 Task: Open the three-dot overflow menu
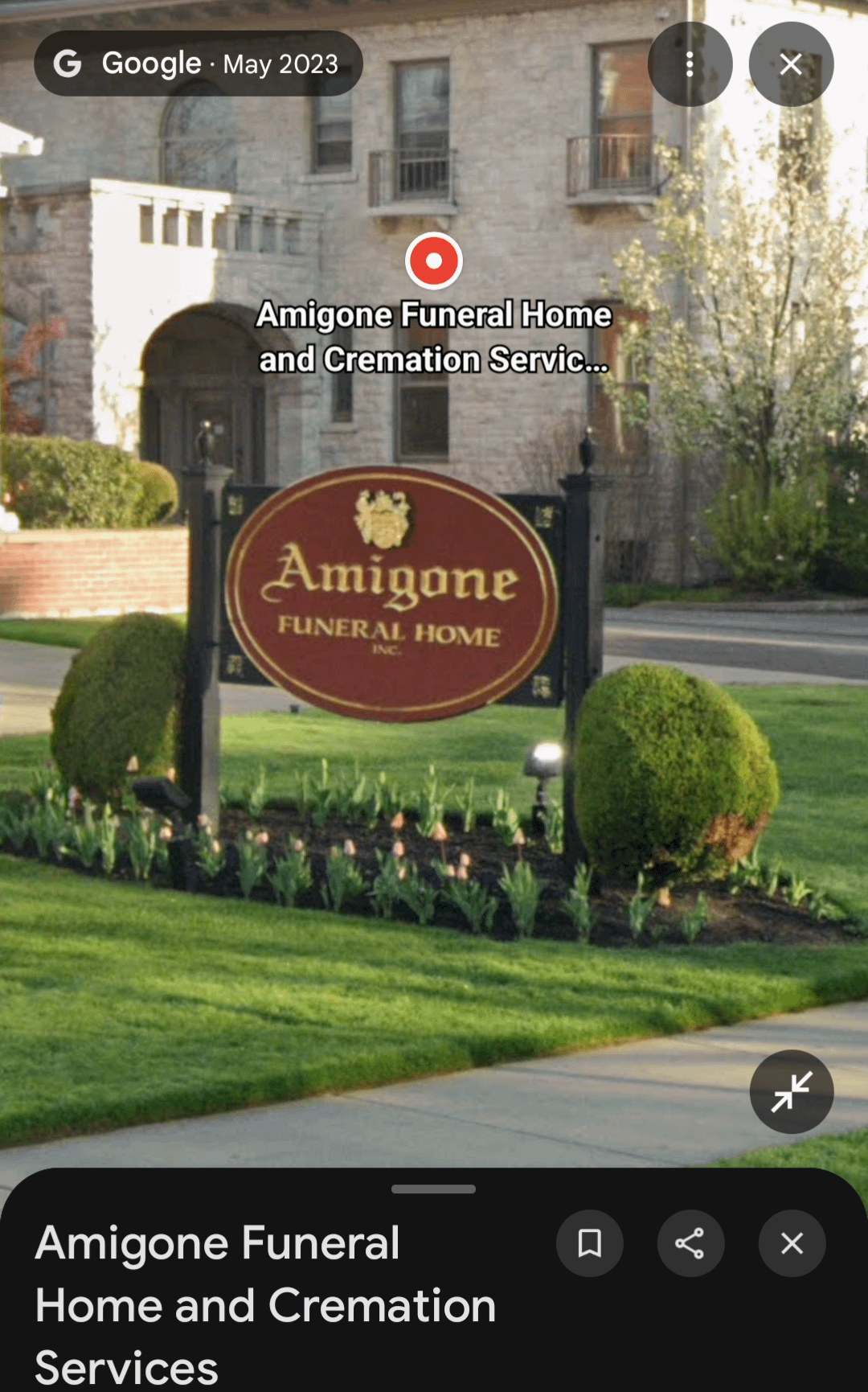pyautogui.click(x=690, y=64)
